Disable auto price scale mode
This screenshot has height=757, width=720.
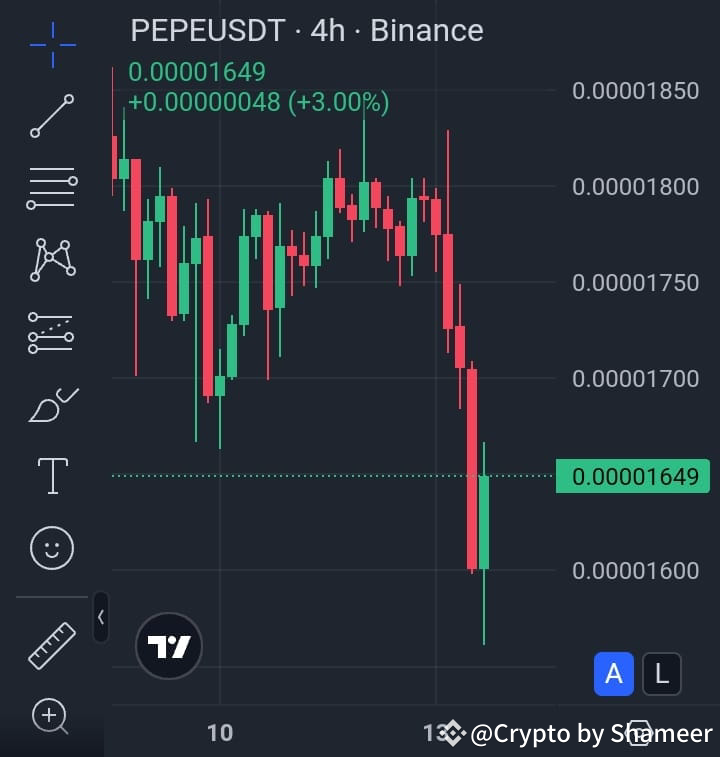(614, 674)
